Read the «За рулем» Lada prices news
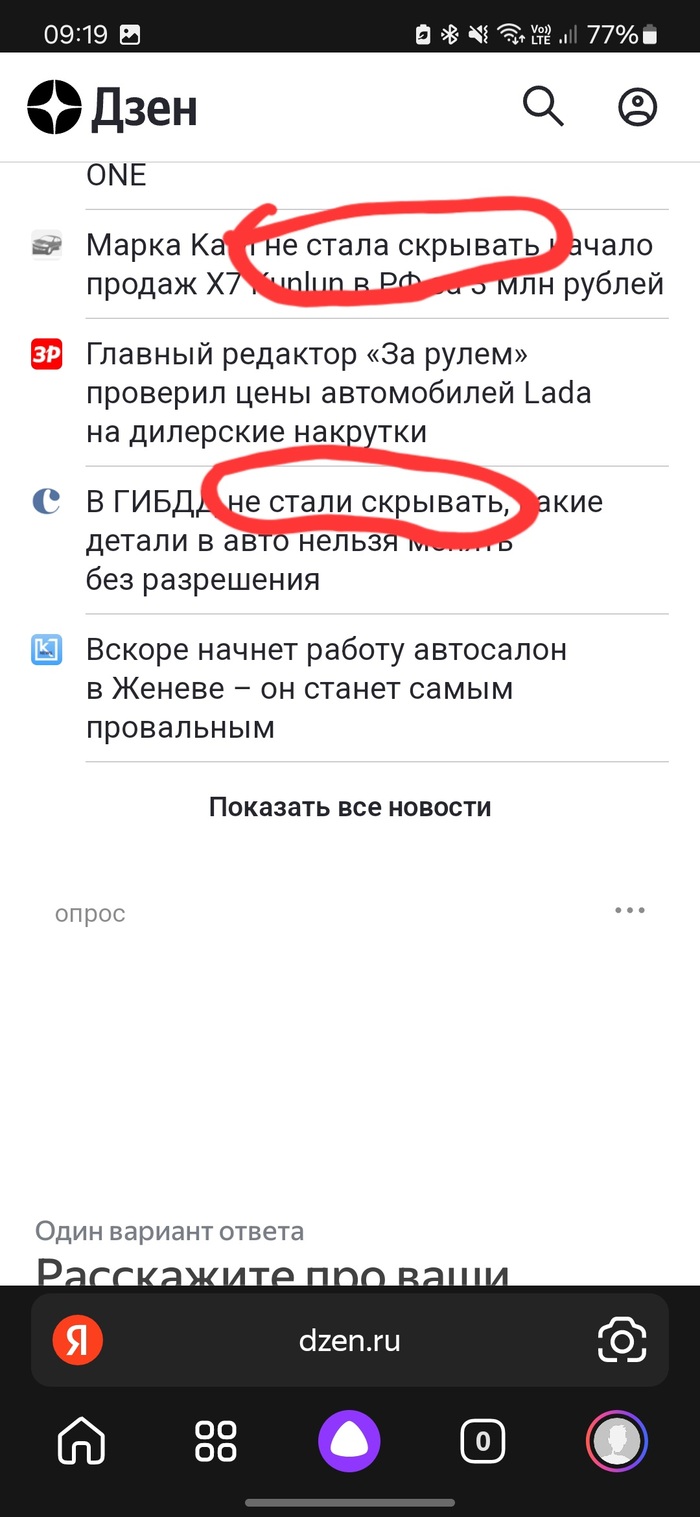700x1517 pixels. (340, 393)
